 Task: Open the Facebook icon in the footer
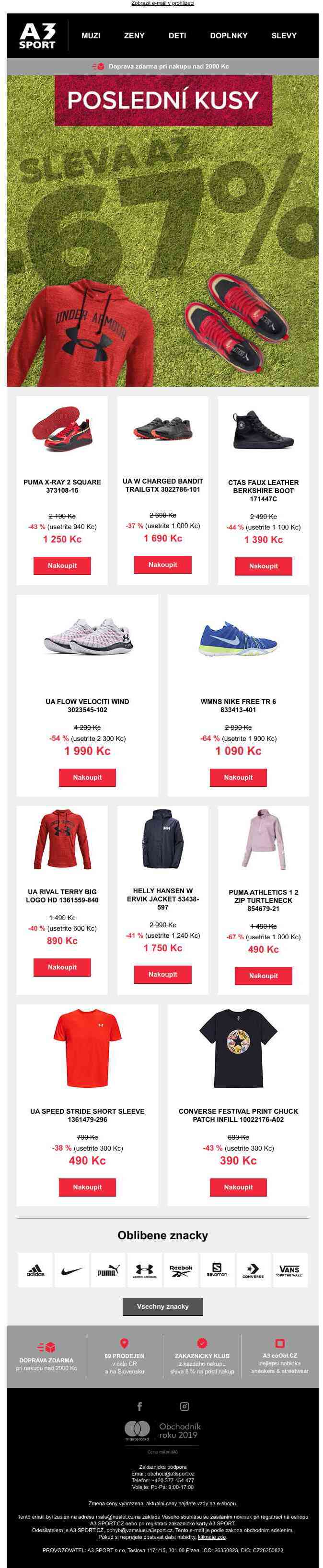[x=140, y=1406]
